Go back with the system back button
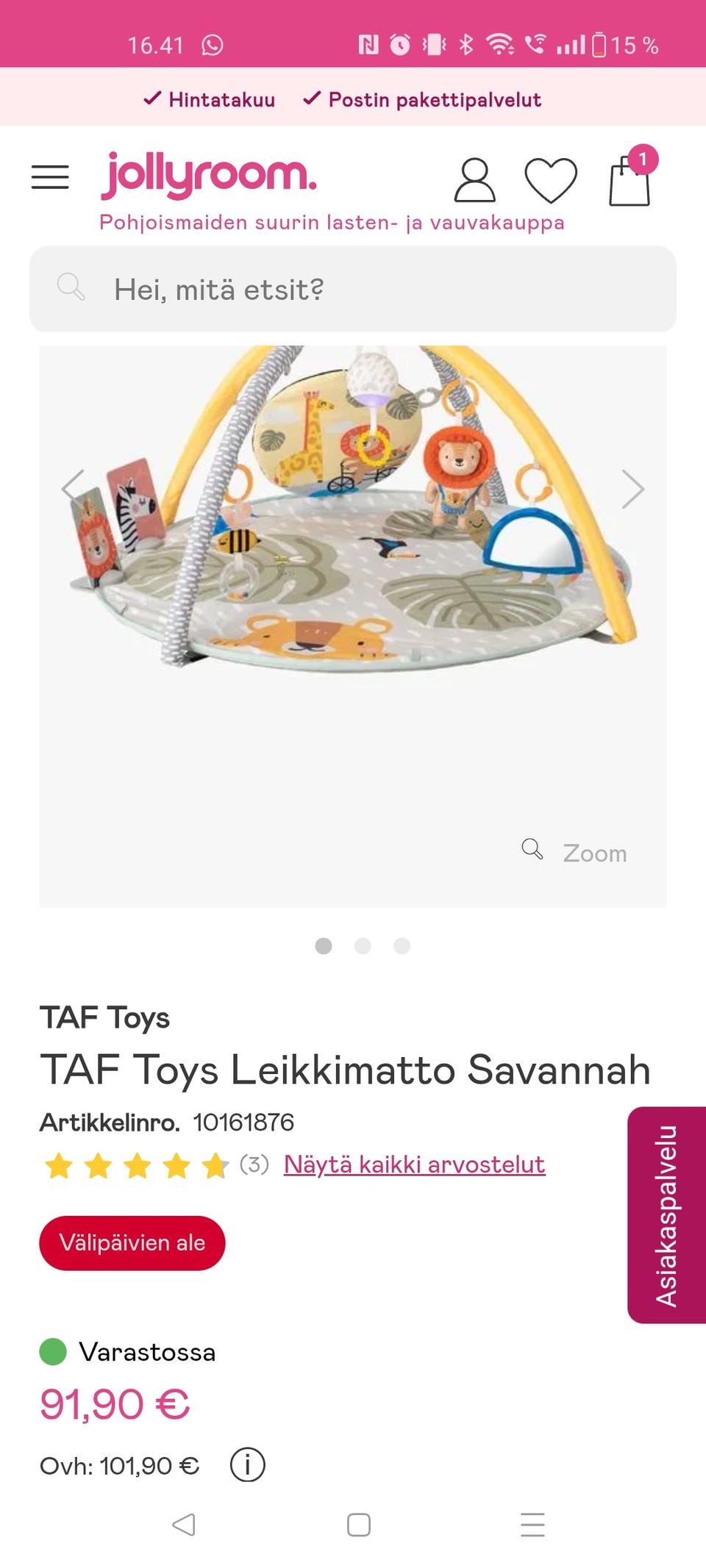 pyautogui.click(x=183, y=1525)
